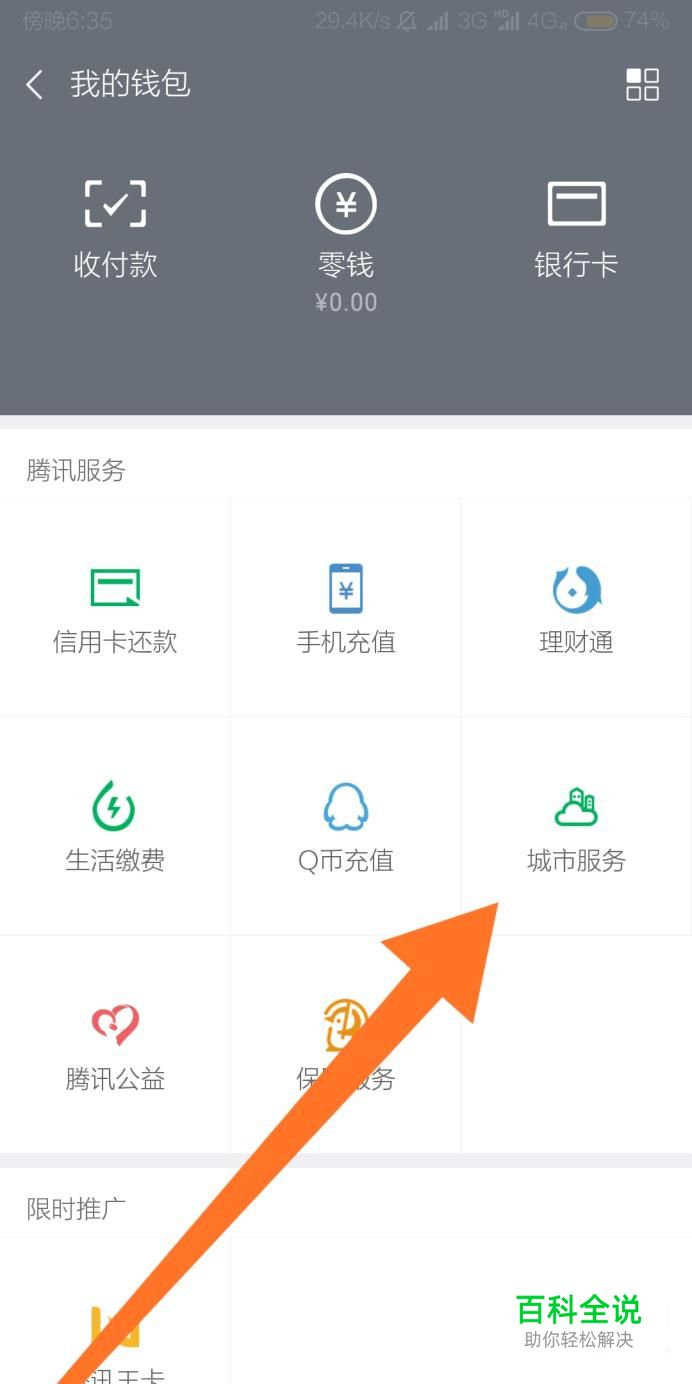Viewport: 692px width, 1384px height.
Task: Select 手机充值 top-up
Action: 346,608
